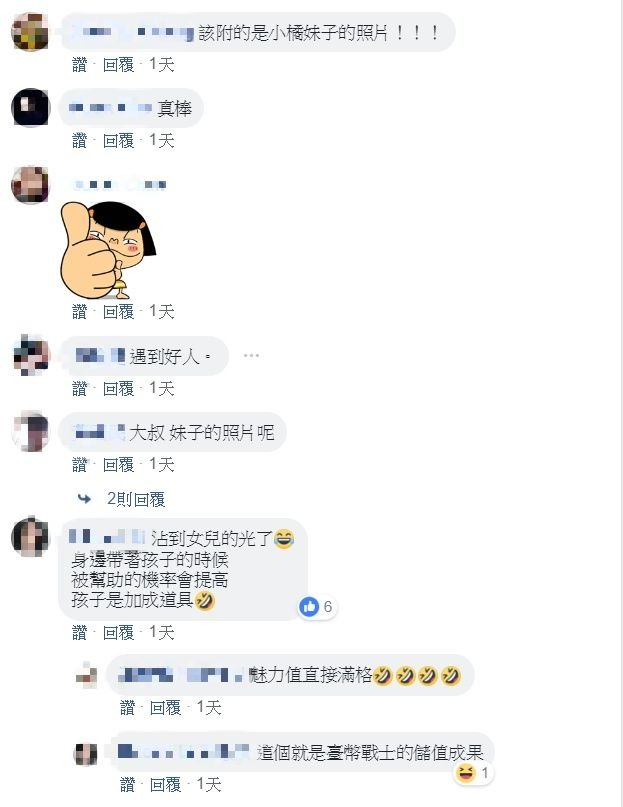Open options menu beside 遇到好人 comment
The height and width of the screenshot is (807, 623).
tap(251, 356)
